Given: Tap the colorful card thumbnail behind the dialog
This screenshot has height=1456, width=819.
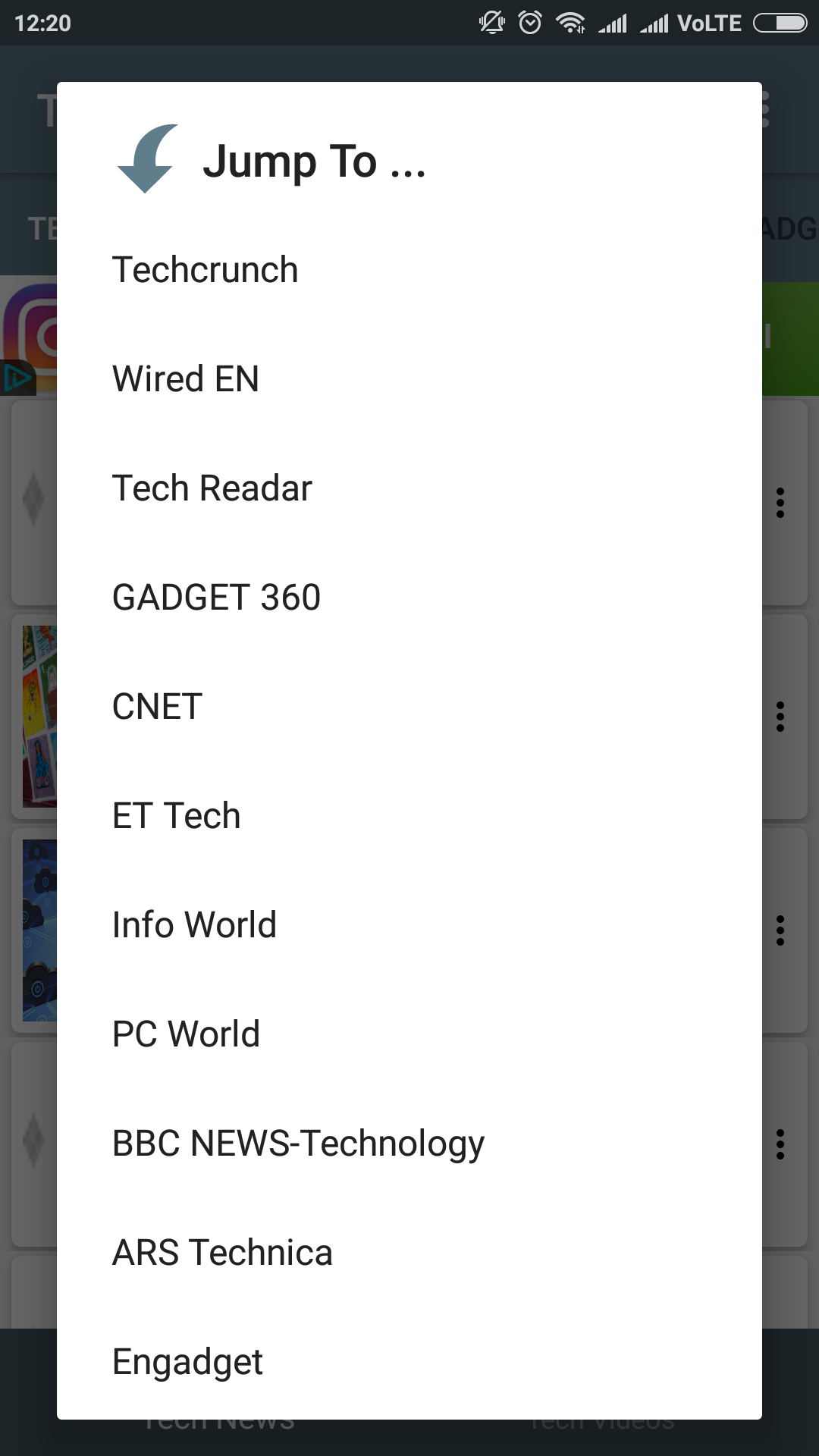Looking at the screenshot, I should click(x=40, y=717).
